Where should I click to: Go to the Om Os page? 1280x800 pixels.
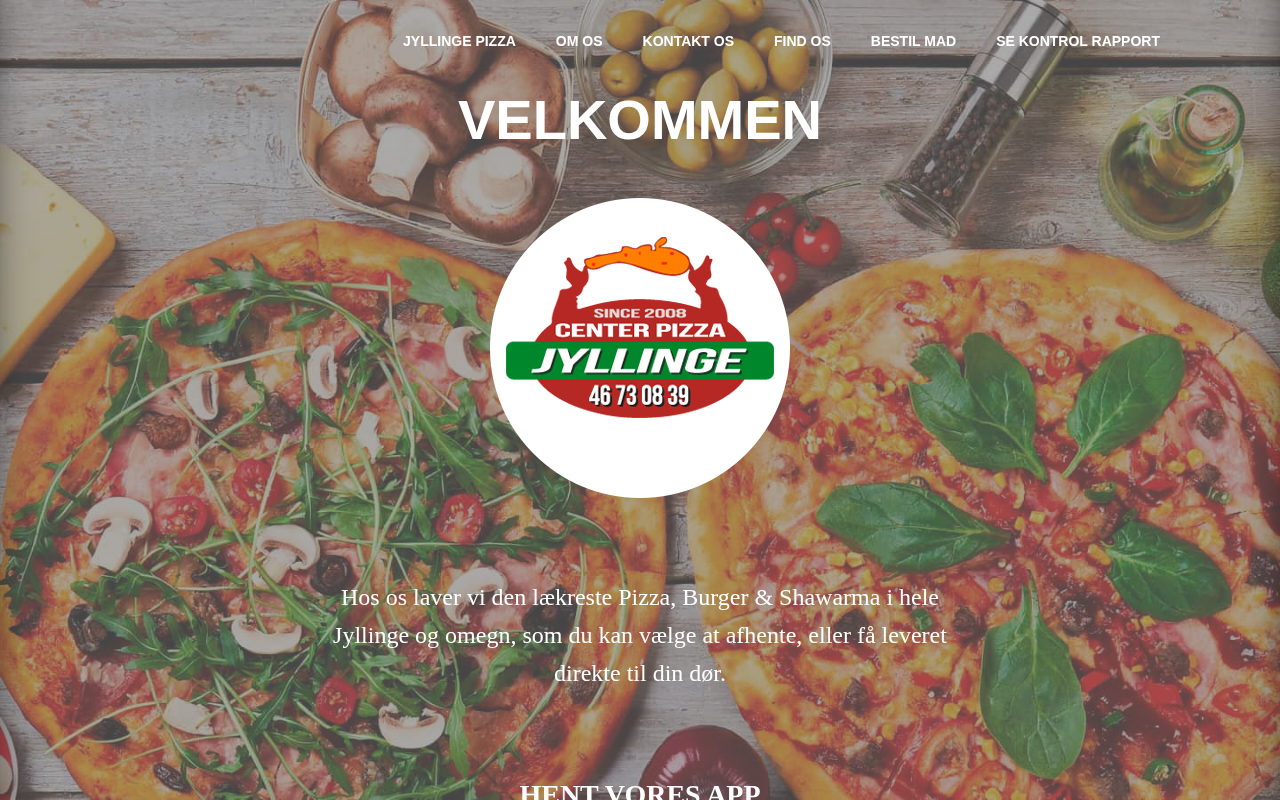579,41
